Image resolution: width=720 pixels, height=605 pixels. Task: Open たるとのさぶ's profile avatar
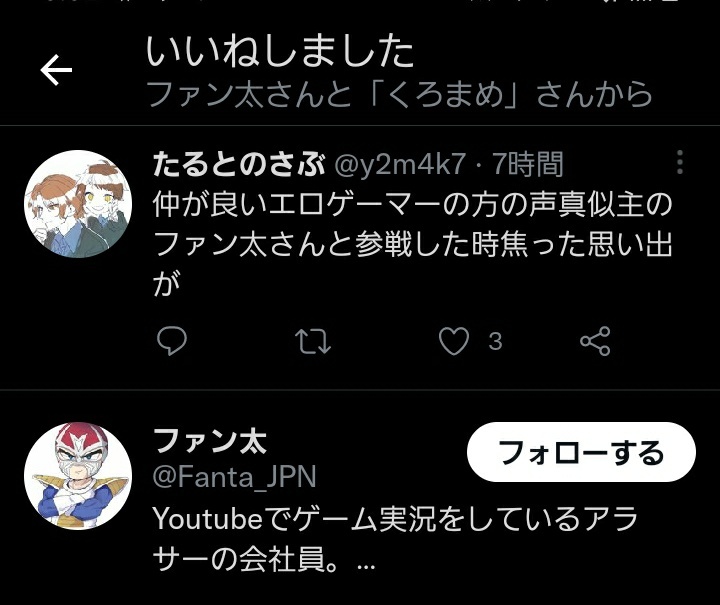coord(78,204)
